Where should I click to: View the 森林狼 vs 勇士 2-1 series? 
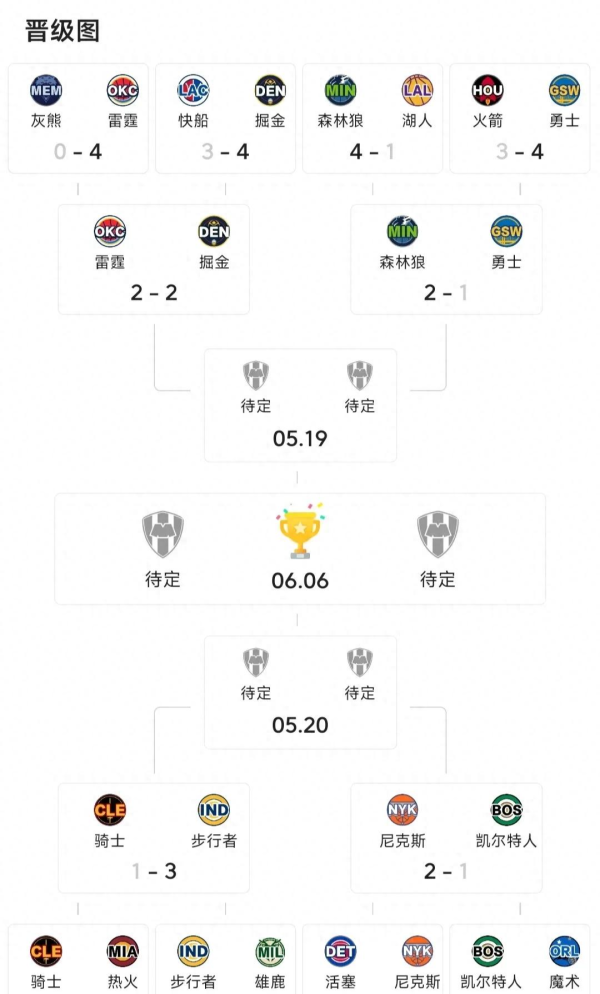click(447, 259)
